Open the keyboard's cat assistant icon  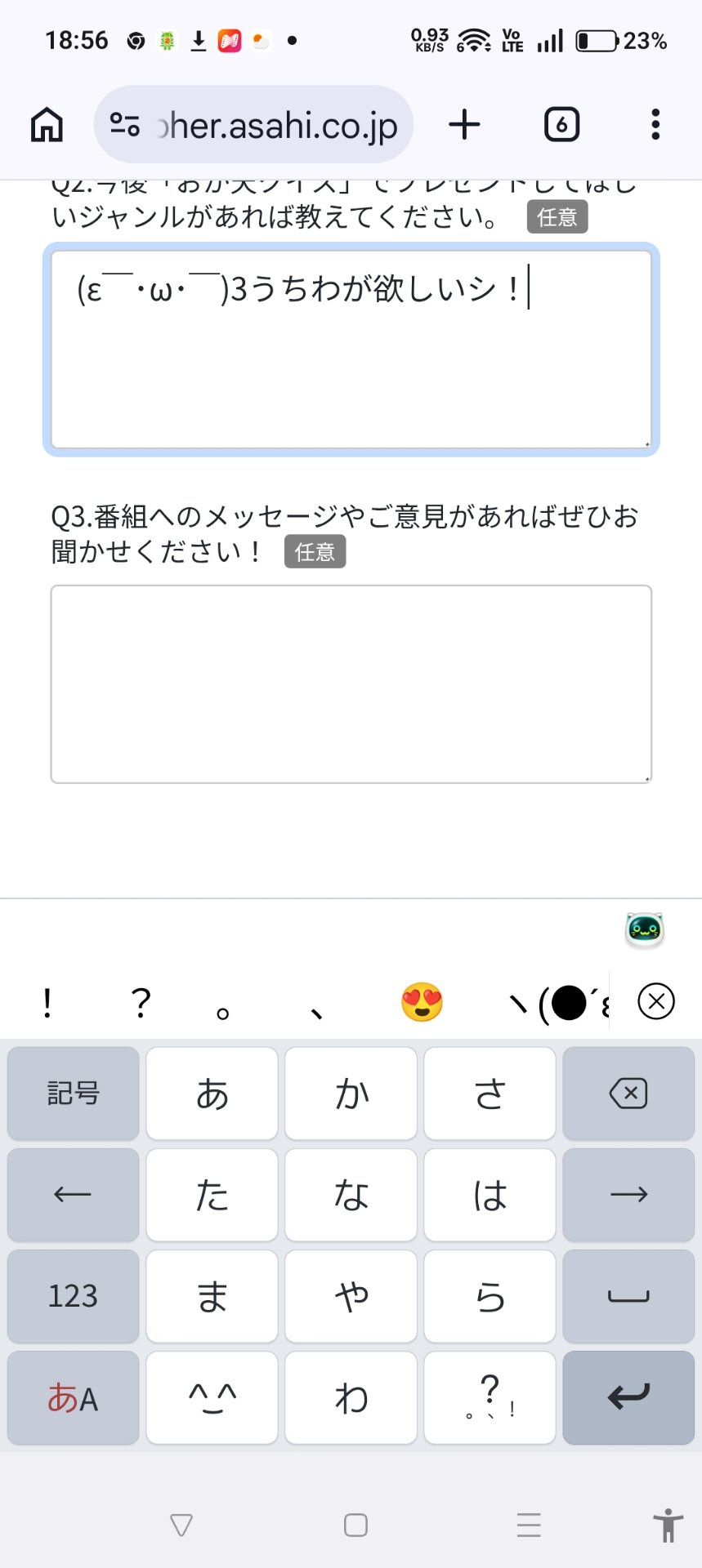645,930
